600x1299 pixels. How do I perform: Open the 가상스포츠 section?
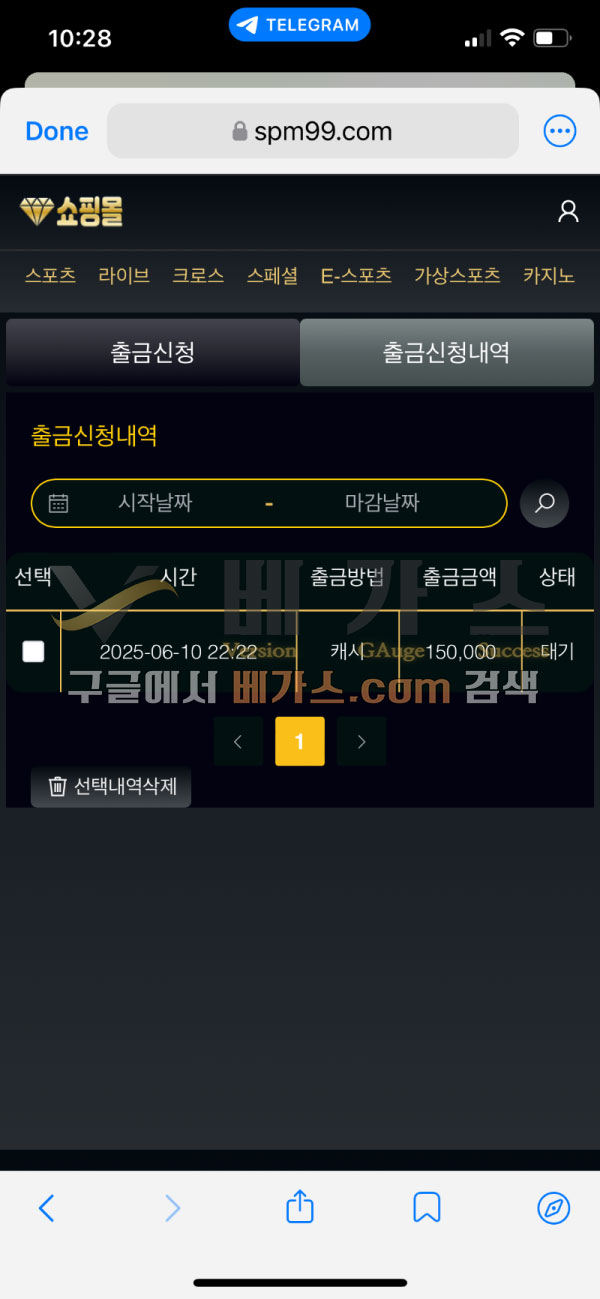[457, 276]
